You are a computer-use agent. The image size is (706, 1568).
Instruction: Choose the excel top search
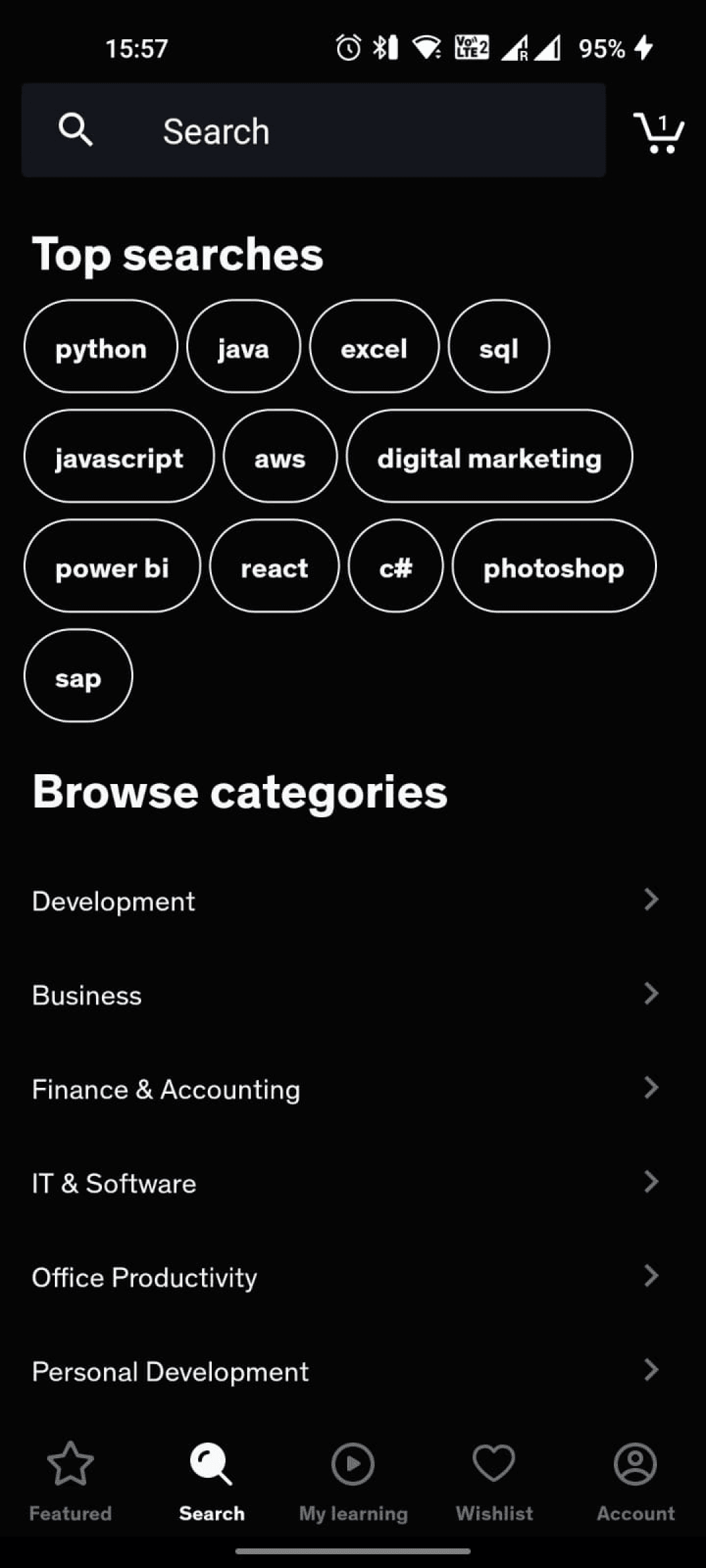click(374, 347)
